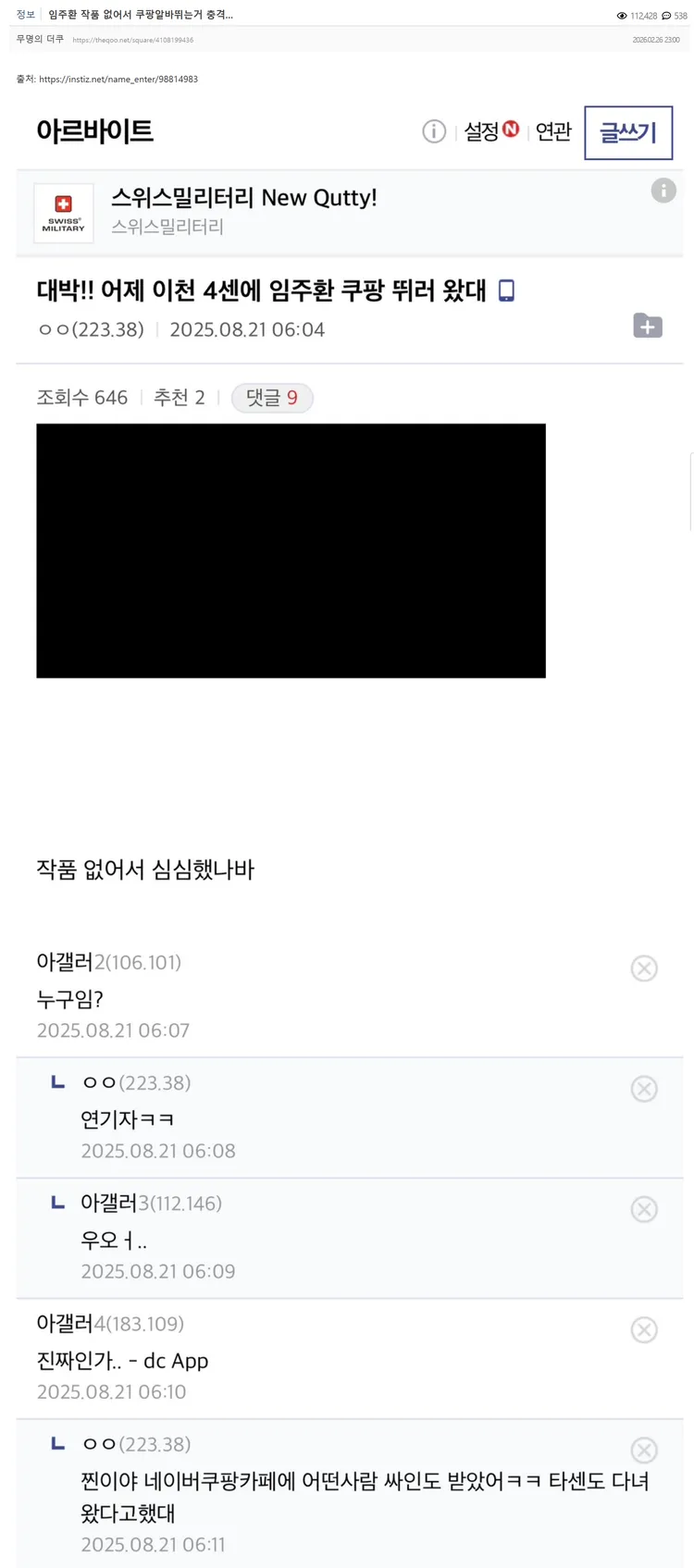Screen dimensions: 694x1568
Task: Click the circled info icon beside 설정
Action: (434, 131)
